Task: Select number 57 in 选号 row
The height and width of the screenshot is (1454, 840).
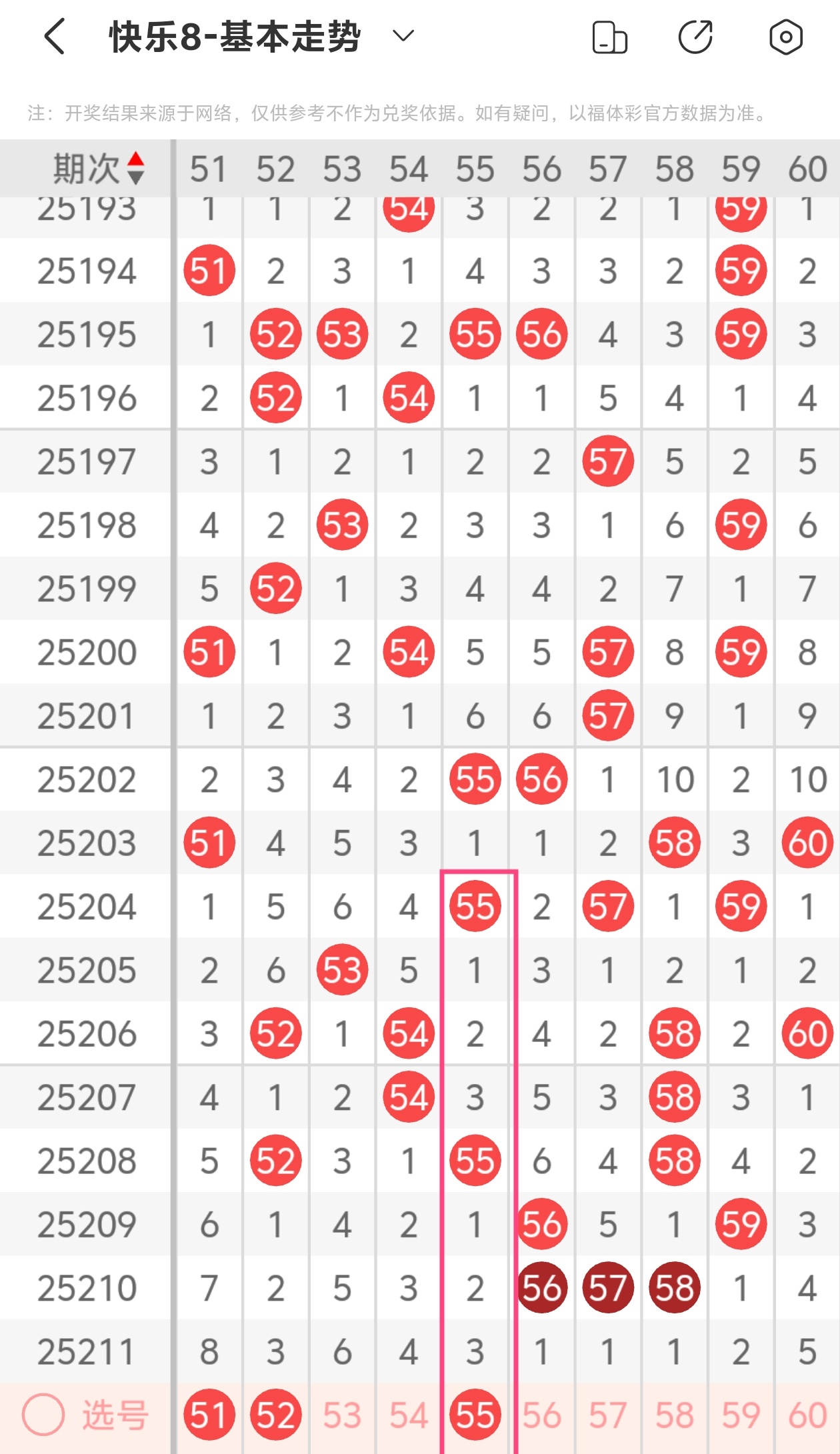Action: (608, 1415)
